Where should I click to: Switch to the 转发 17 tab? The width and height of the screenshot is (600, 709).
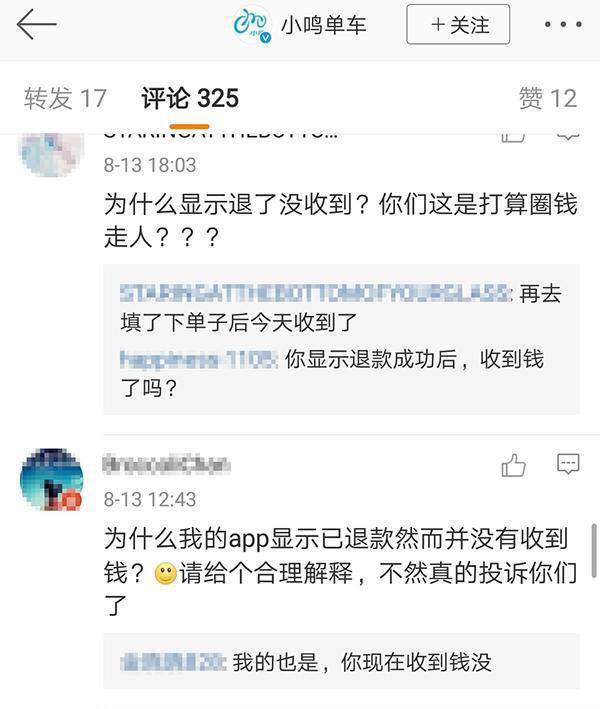click(x=65, y=98)
